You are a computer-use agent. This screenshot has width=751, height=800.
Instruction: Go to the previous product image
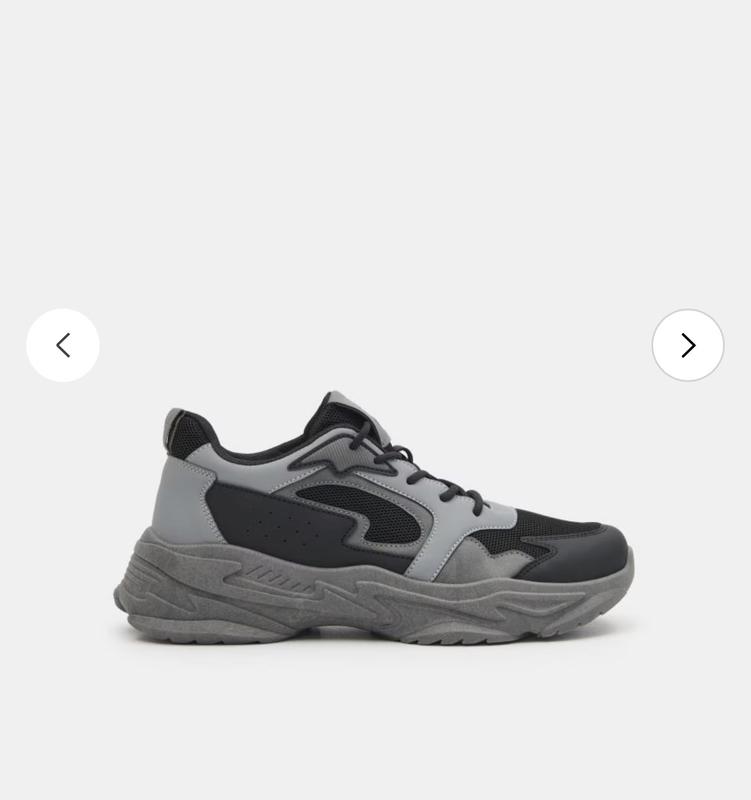point(63,345)
